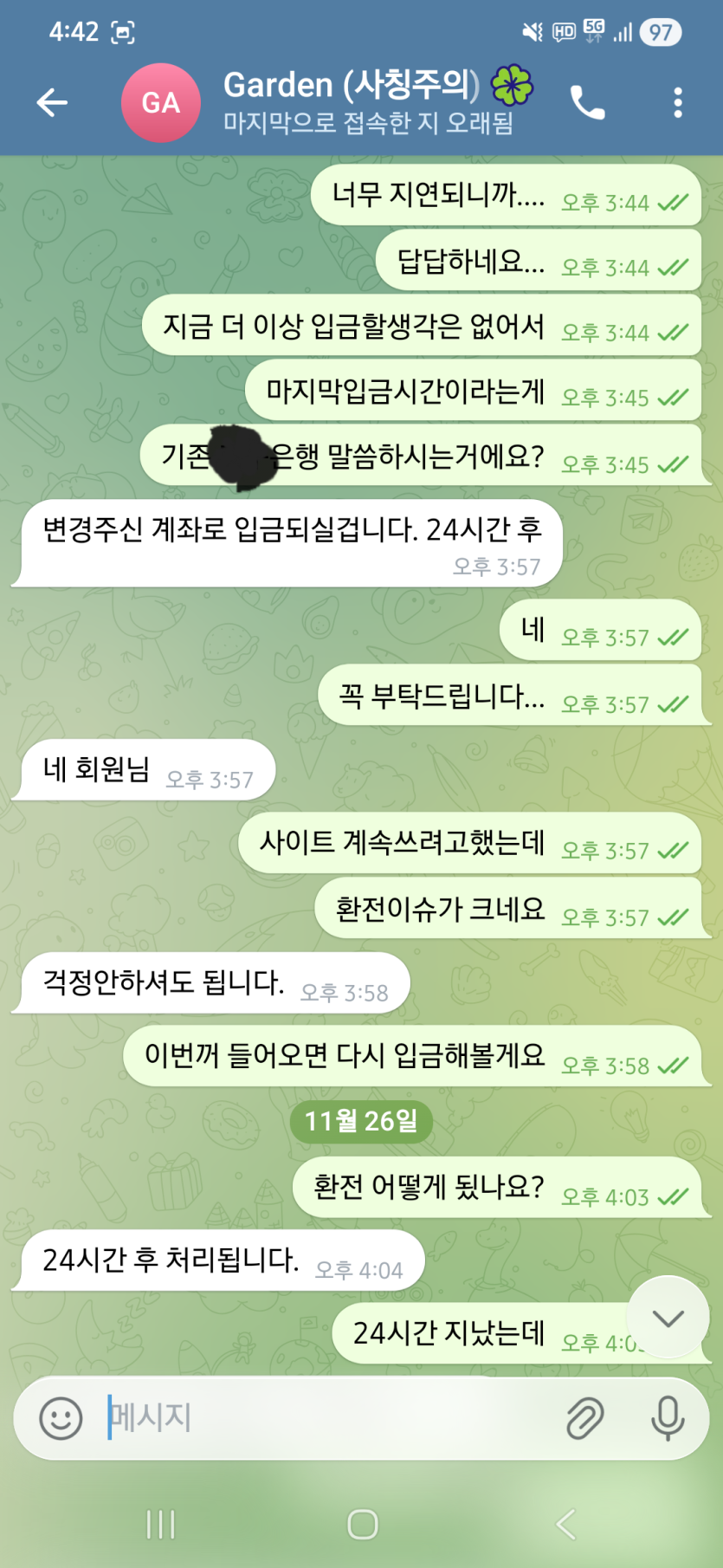
Task: Tap the system home button
Action: point(362,1524)
